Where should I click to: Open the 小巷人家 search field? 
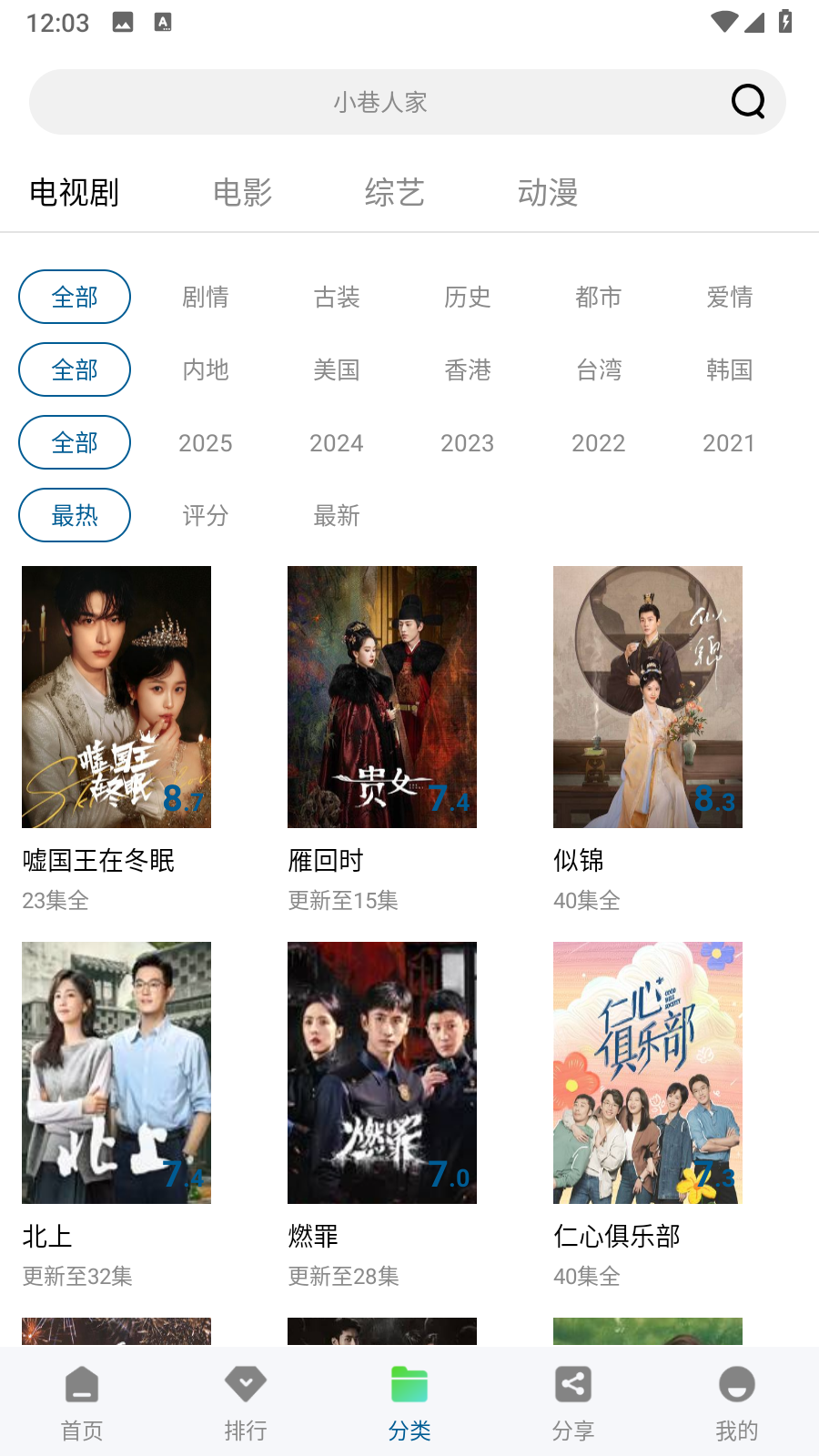(x=380, y=102)
